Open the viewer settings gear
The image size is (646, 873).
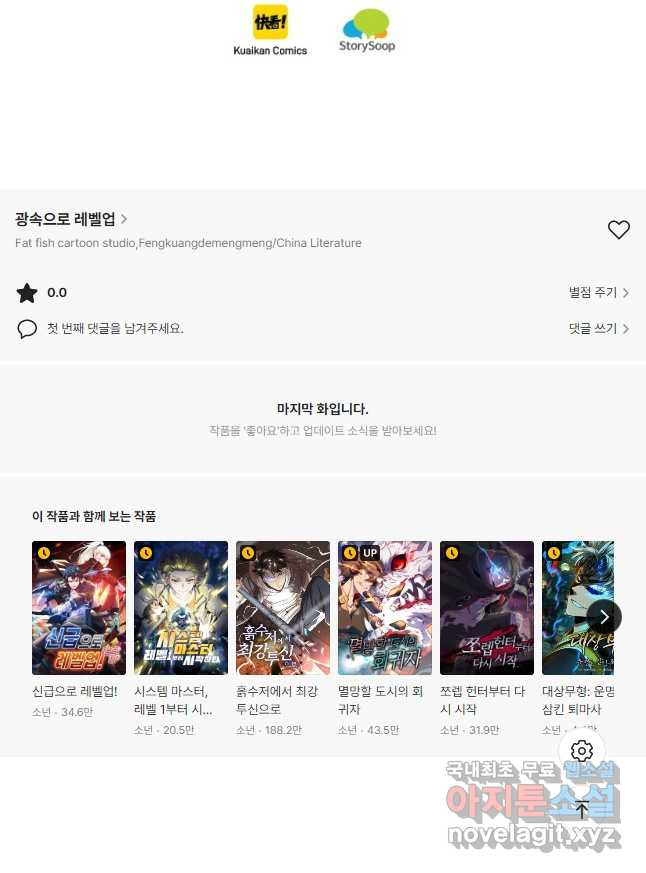582,751
